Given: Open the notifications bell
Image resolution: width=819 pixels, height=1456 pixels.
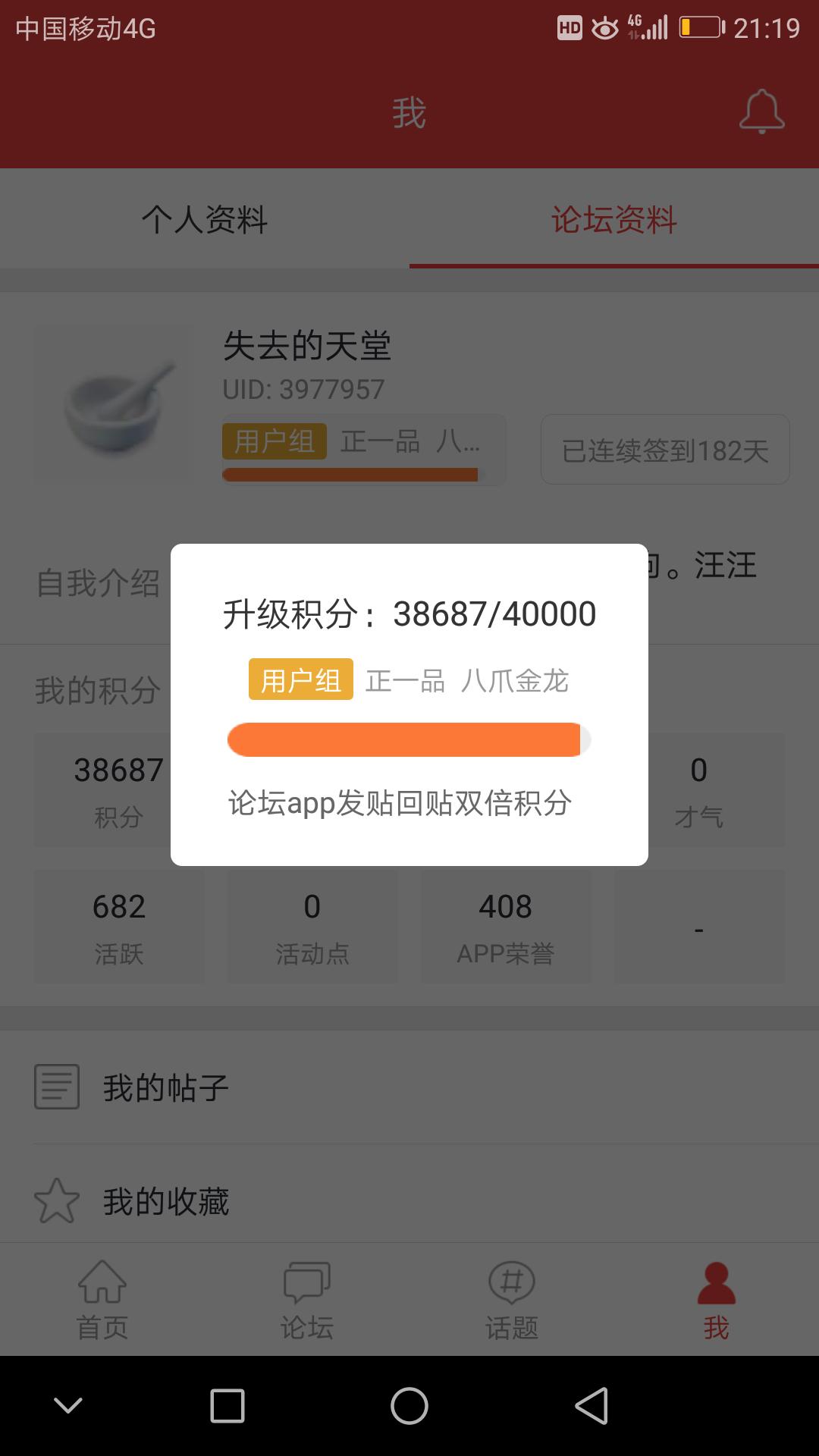Looking at the screenshot, I should point(761,112).
